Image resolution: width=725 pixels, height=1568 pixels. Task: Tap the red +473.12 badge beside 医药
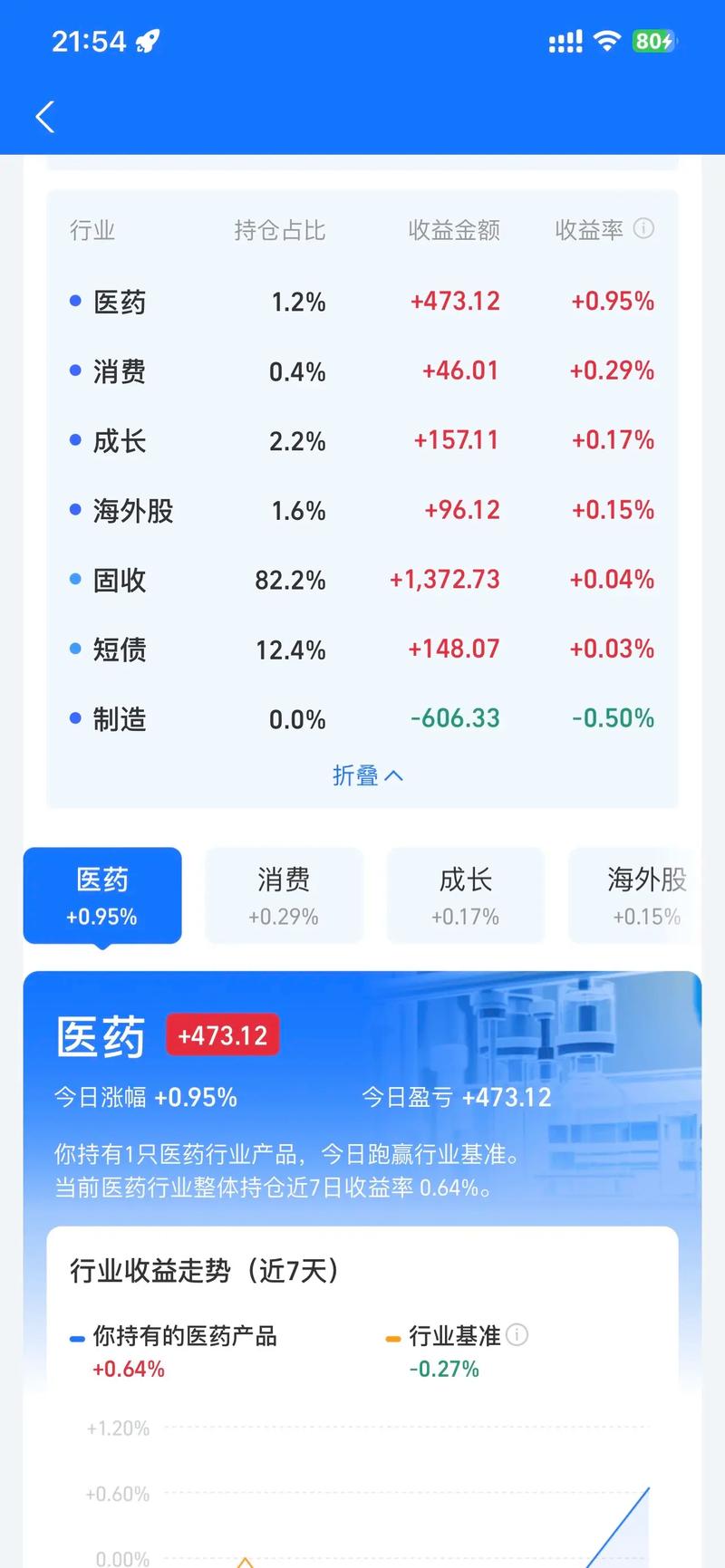click(223, 1034)
